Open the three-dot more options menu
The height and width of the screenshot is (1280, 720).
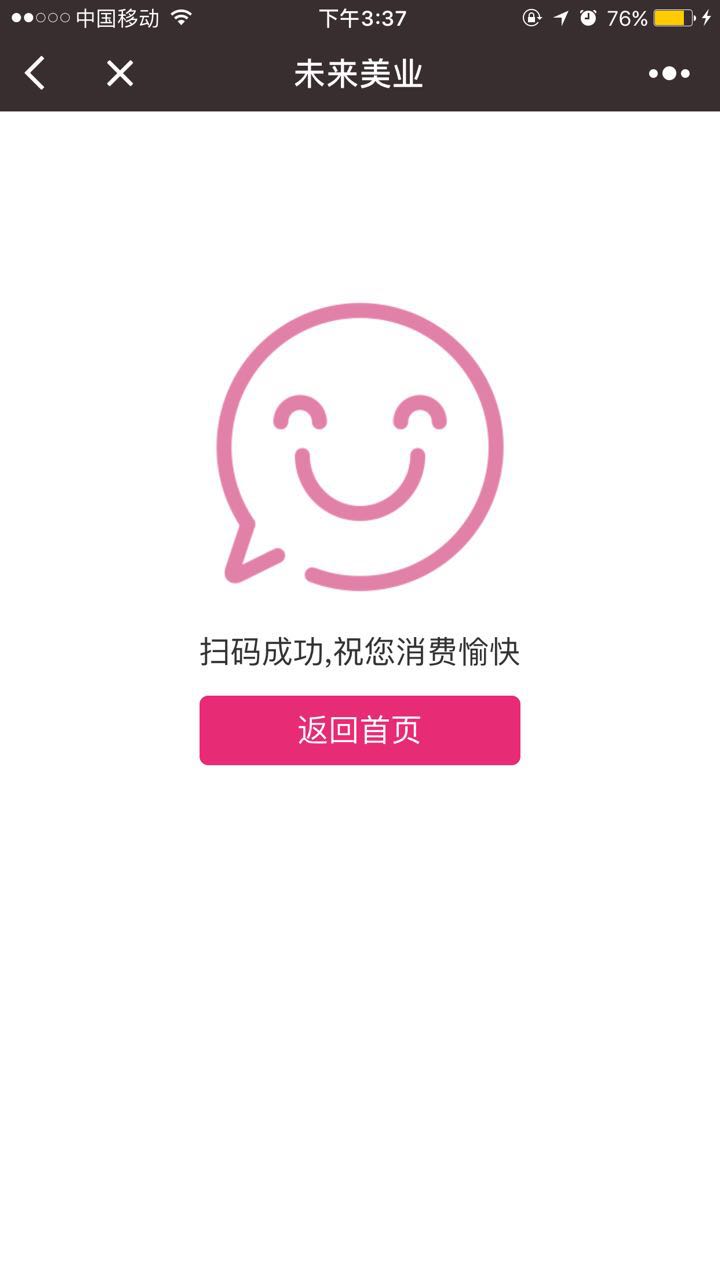669,73
